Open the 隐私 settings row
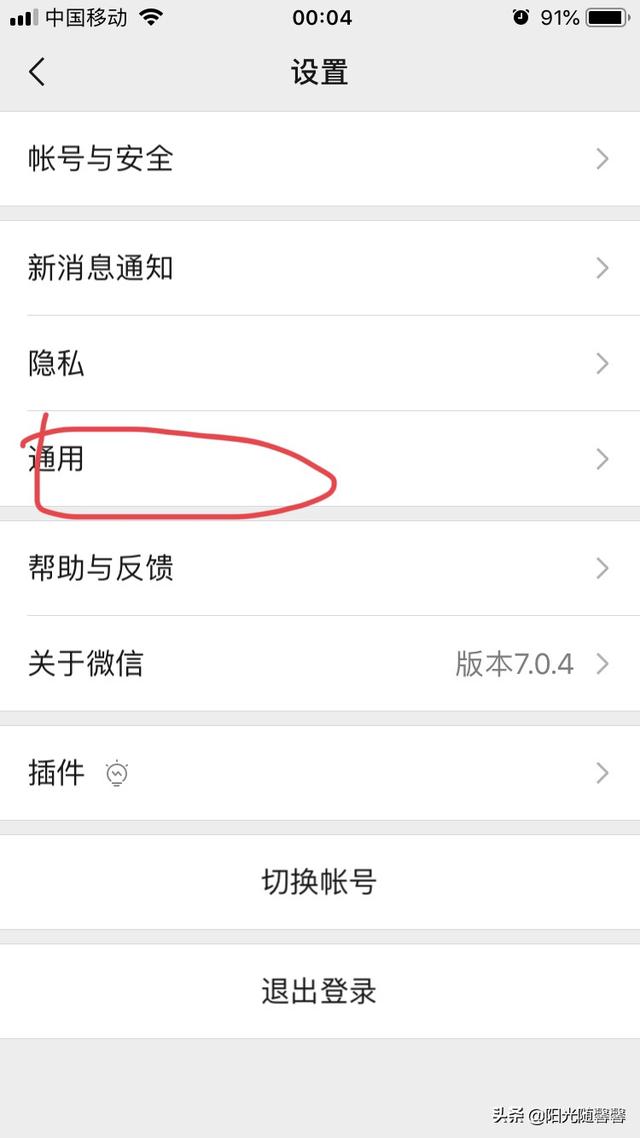The width and height of the screenshot is (640, 1138). tap(320, 364)
